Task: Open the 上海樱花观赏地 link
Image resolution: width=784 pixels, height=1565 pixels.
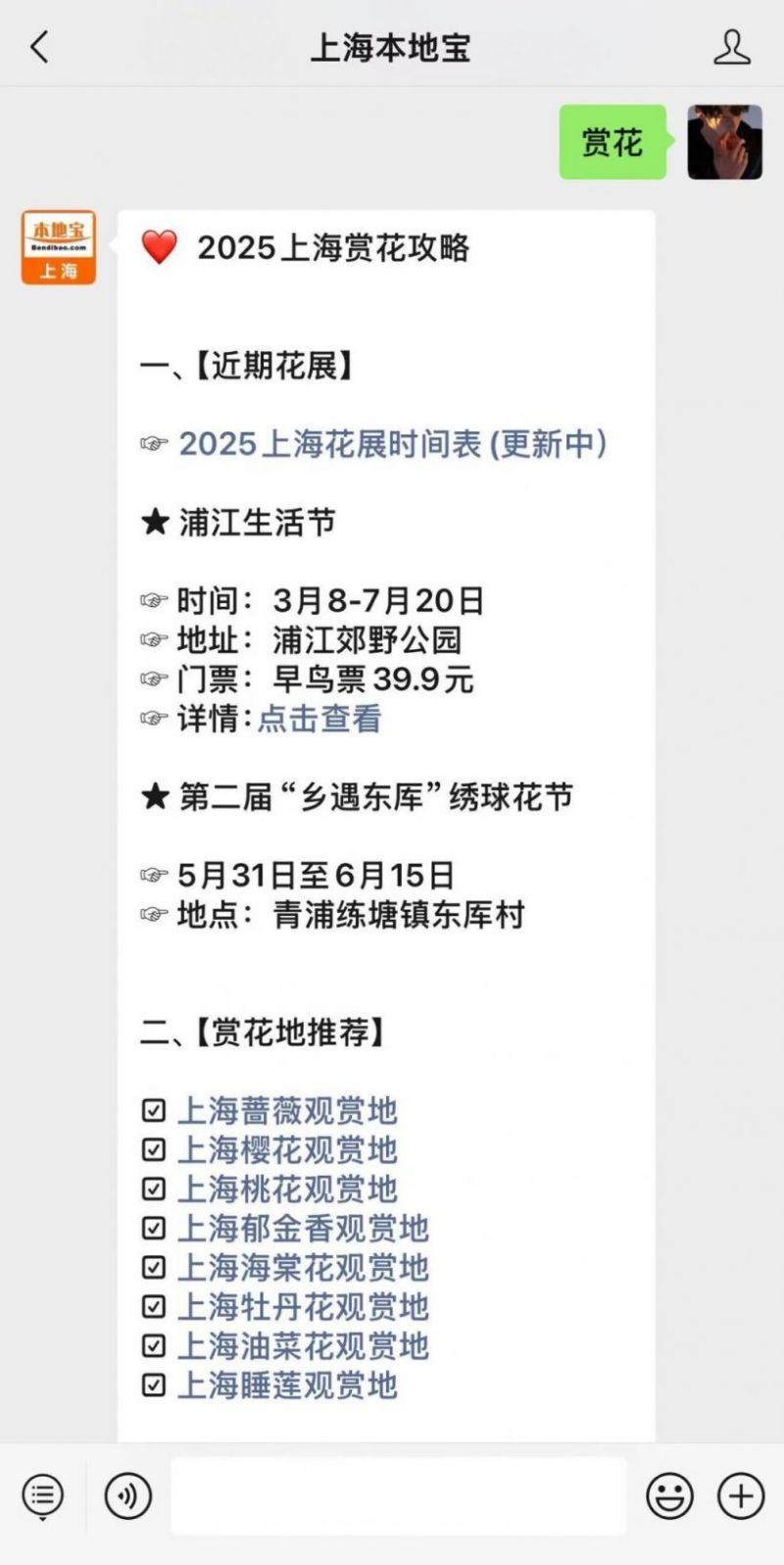Action: [x=287, y=1150]
